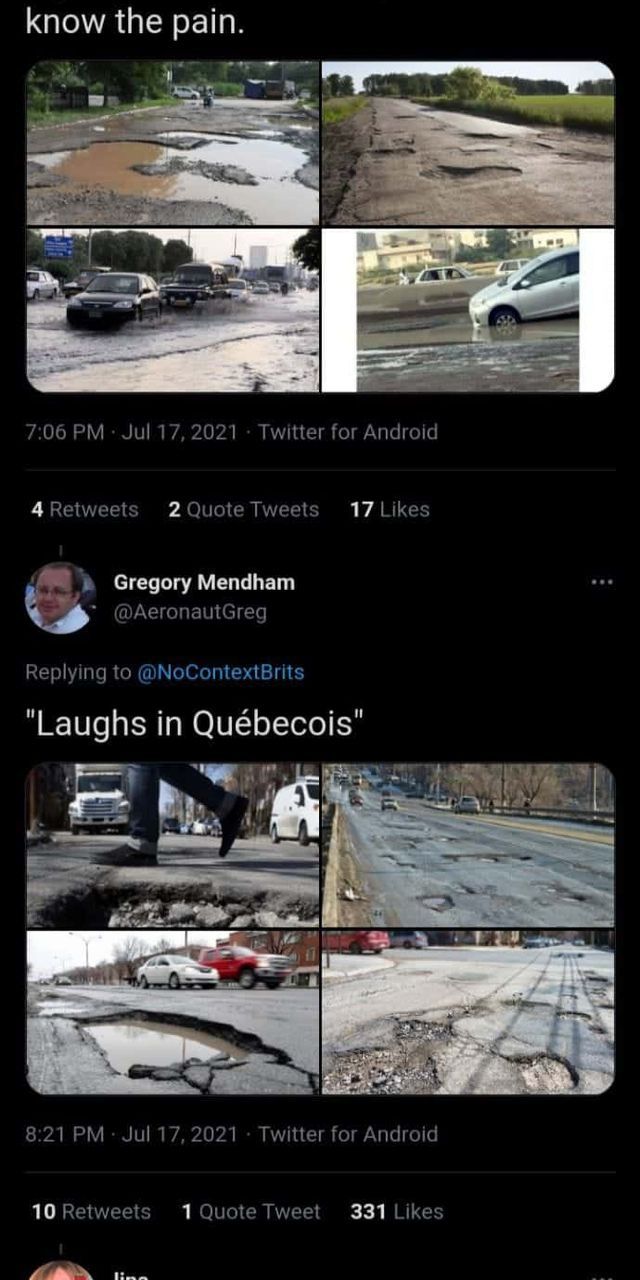
Task: Show the 4 Retweets list
Action: click(x=85, y=509)
